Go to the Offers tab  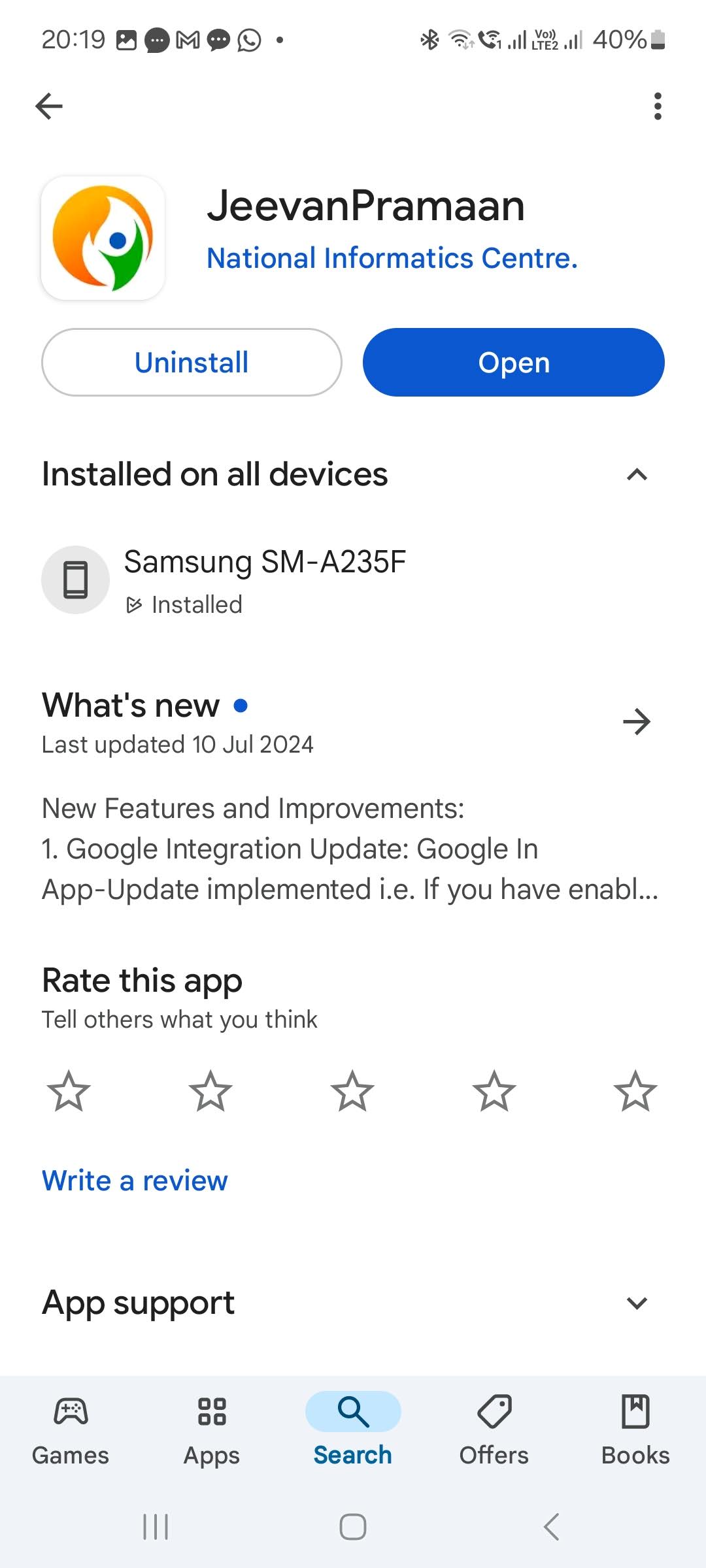click(x=494, y=1428)
